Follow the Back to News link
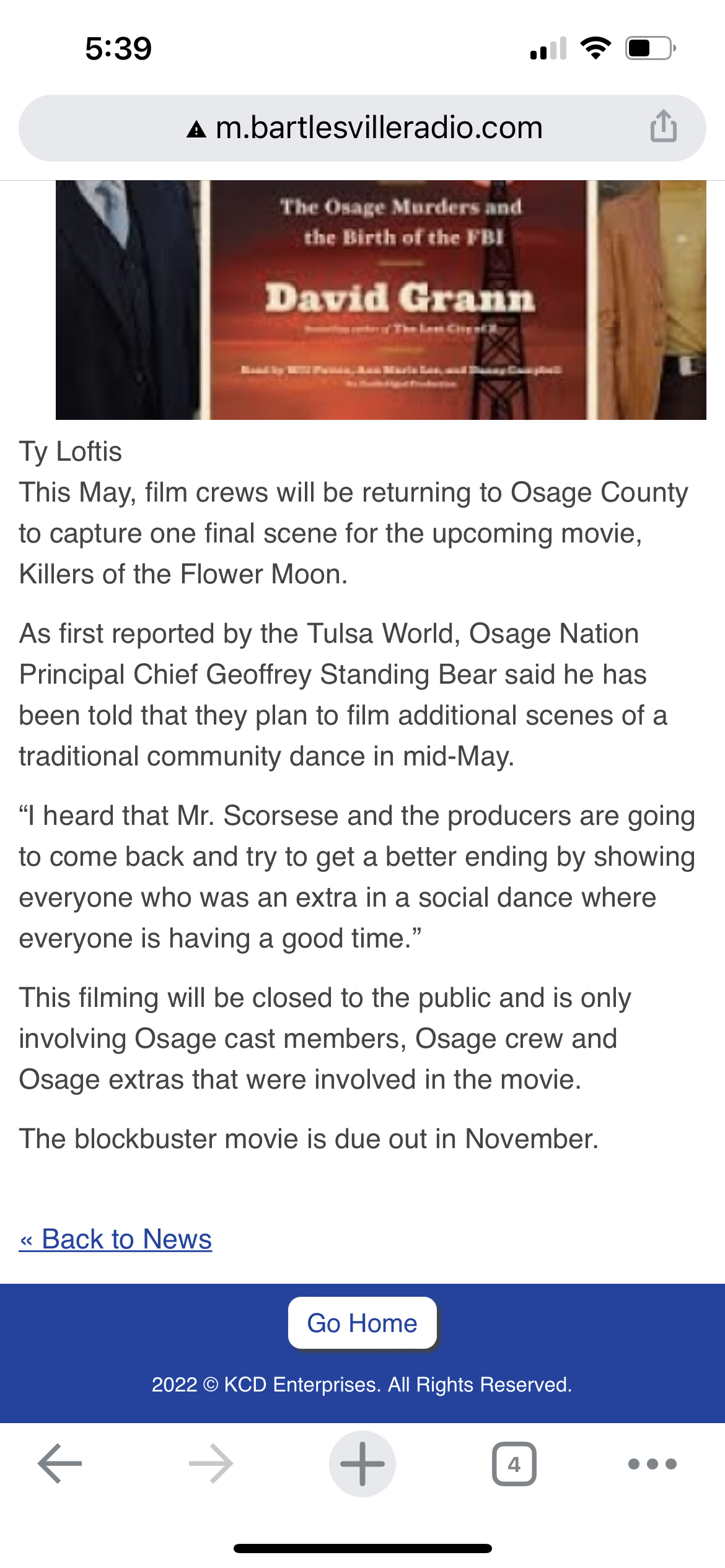The width and height of the screenshot is (725, 1568). point(116,1239)
